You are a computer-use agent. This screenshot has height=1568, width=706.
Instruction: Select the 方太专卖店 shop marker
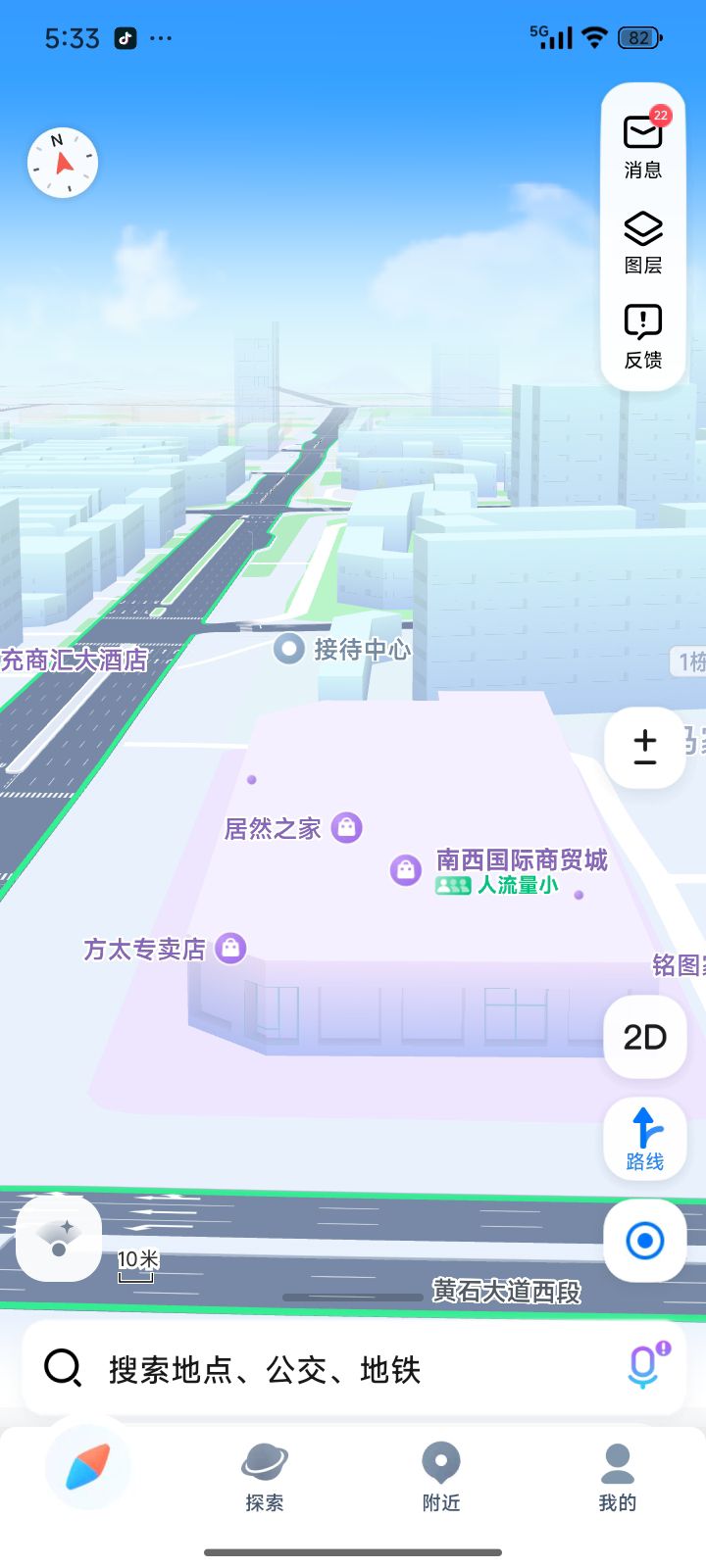(230, 948)
